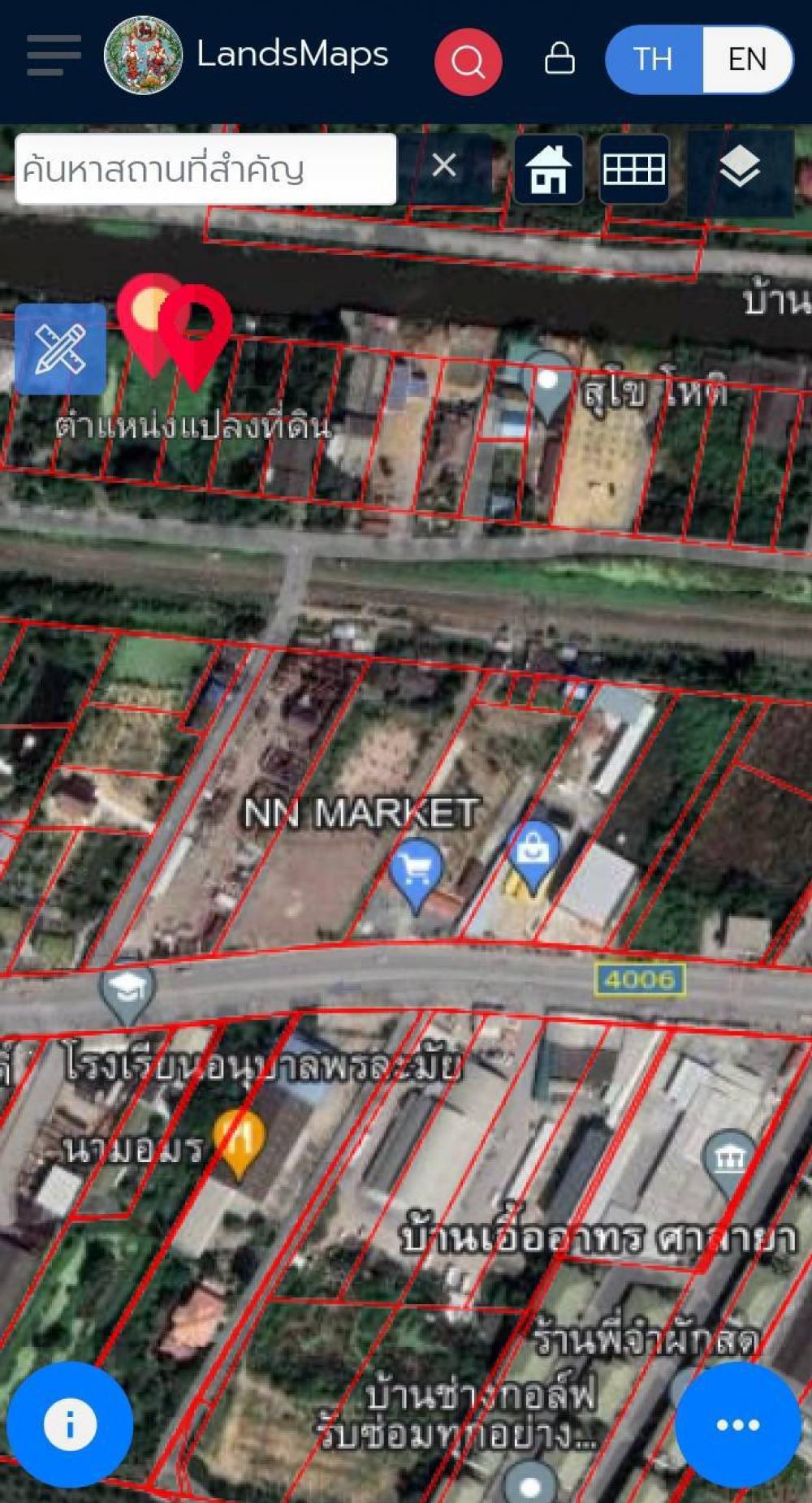Focus the place search field

[205, 169]
